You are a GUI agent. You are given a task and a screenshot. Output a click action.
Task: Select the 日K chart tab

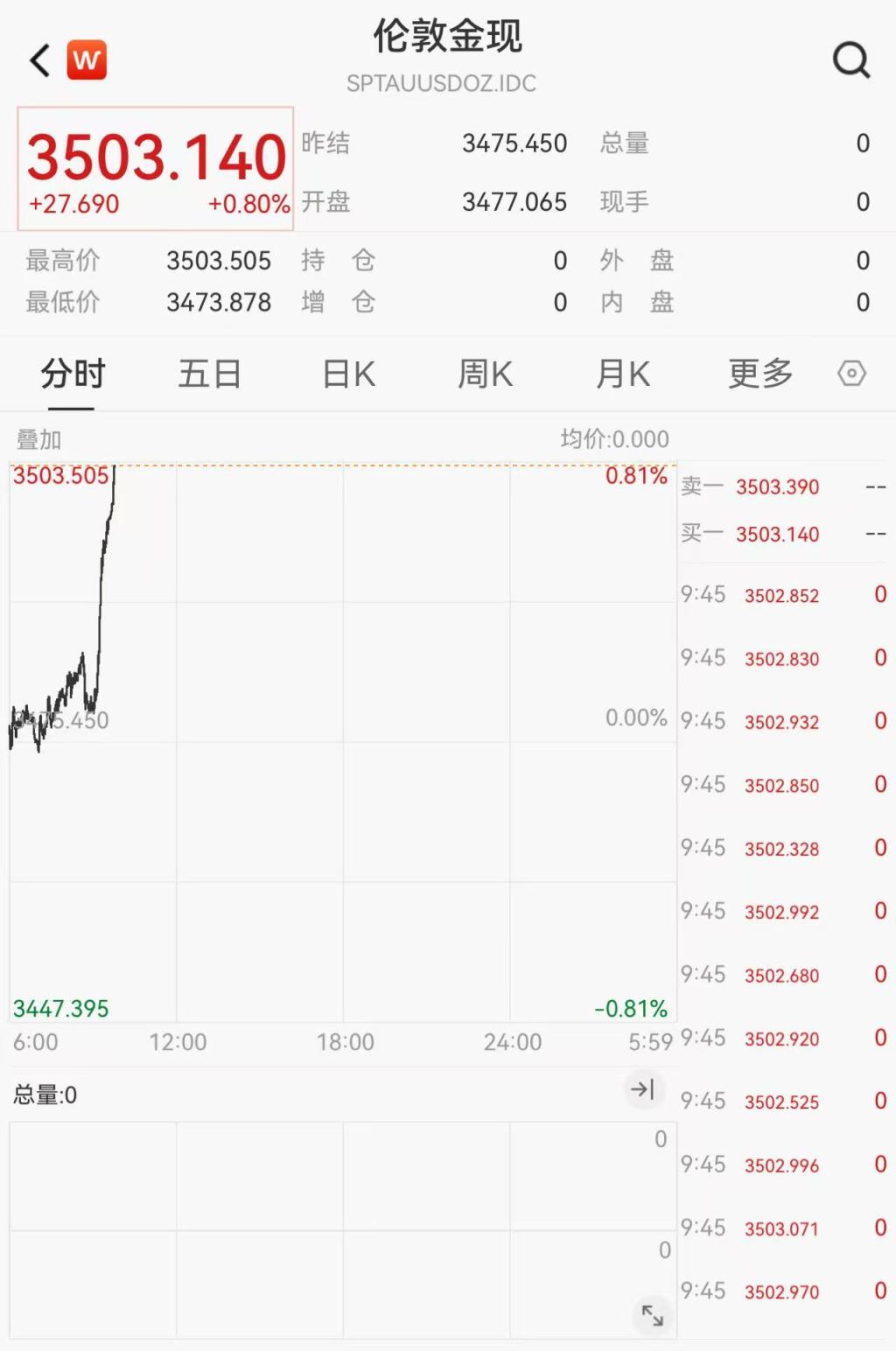pos(348,374)
